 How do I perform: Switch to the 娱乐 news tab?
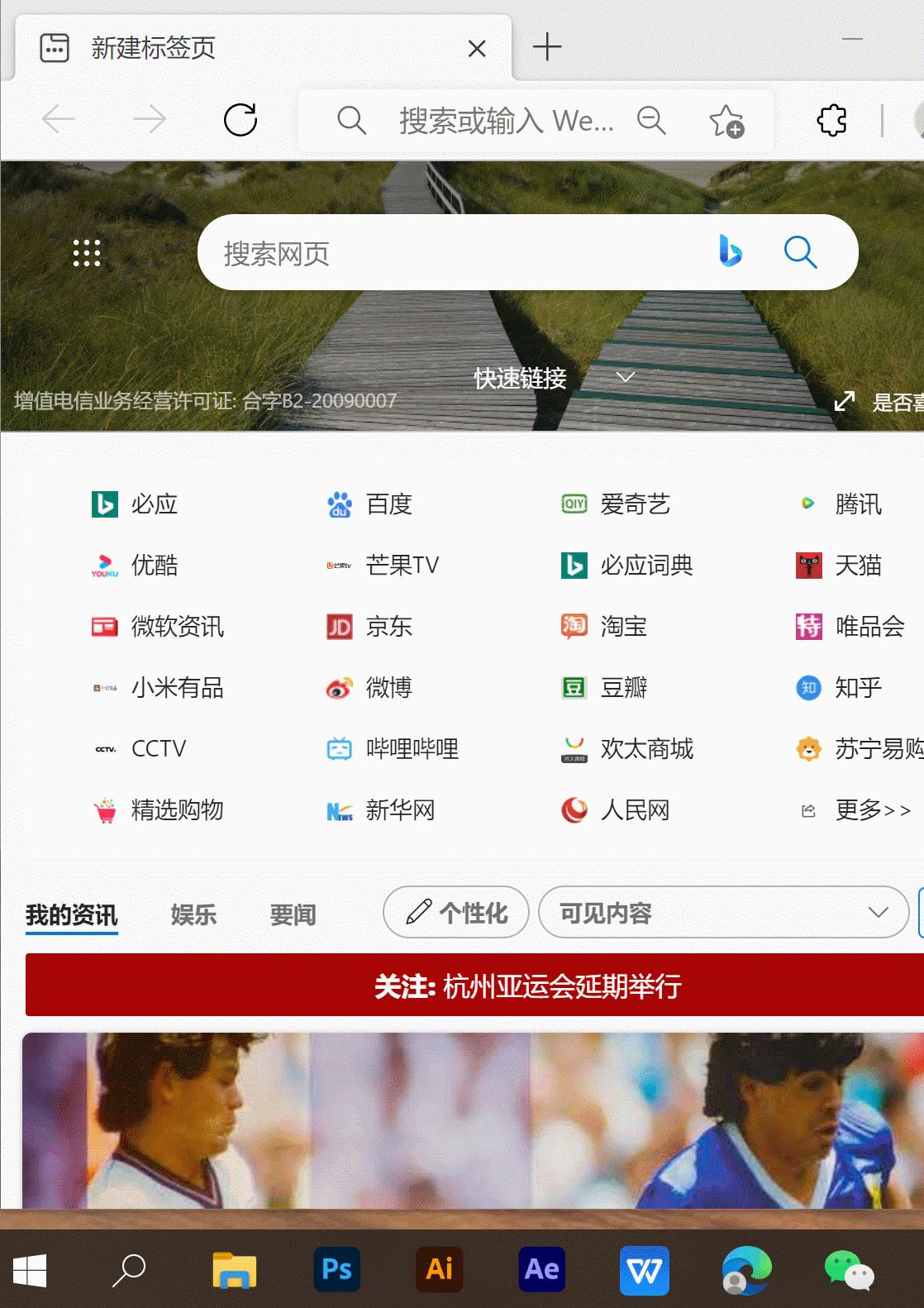194,914
